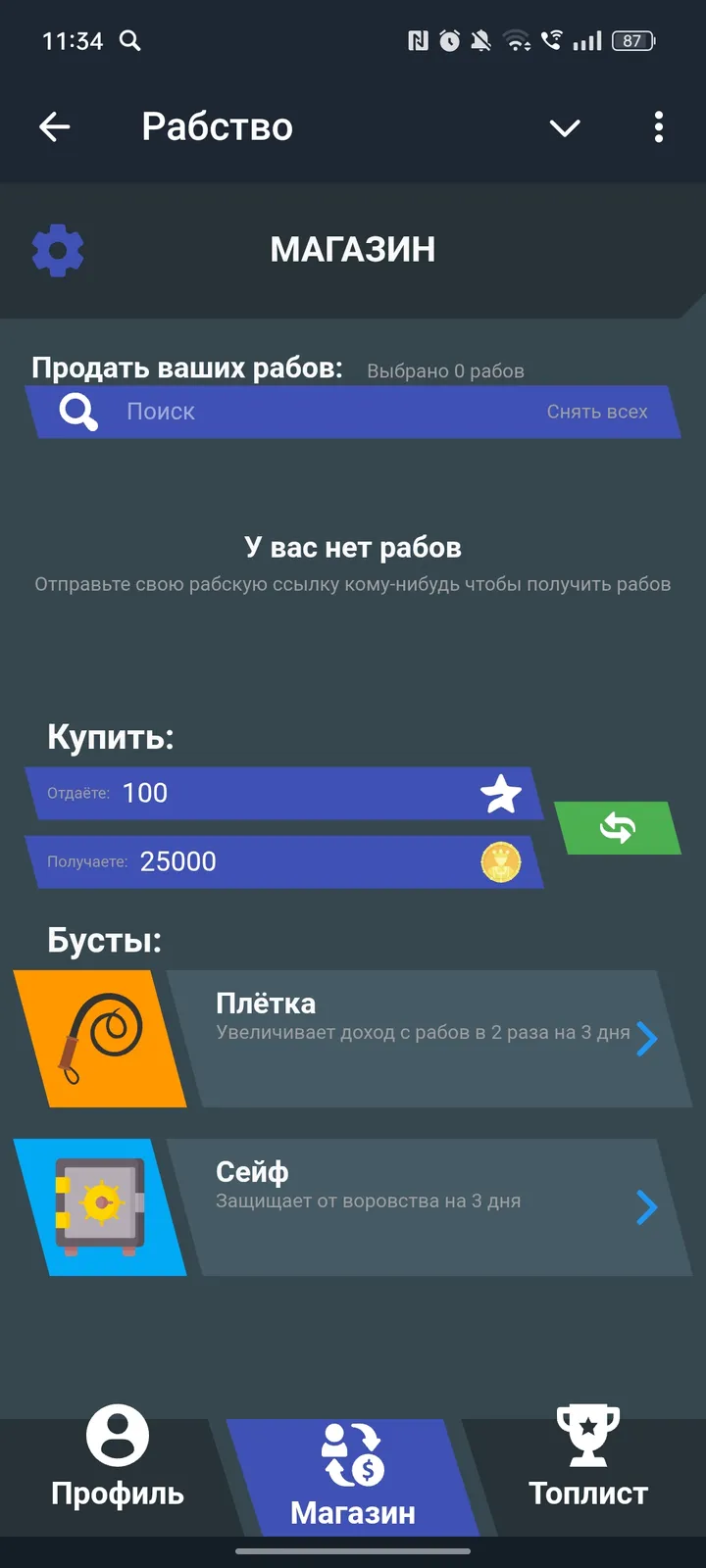Tap the Поиск search input

click(245, 412)
